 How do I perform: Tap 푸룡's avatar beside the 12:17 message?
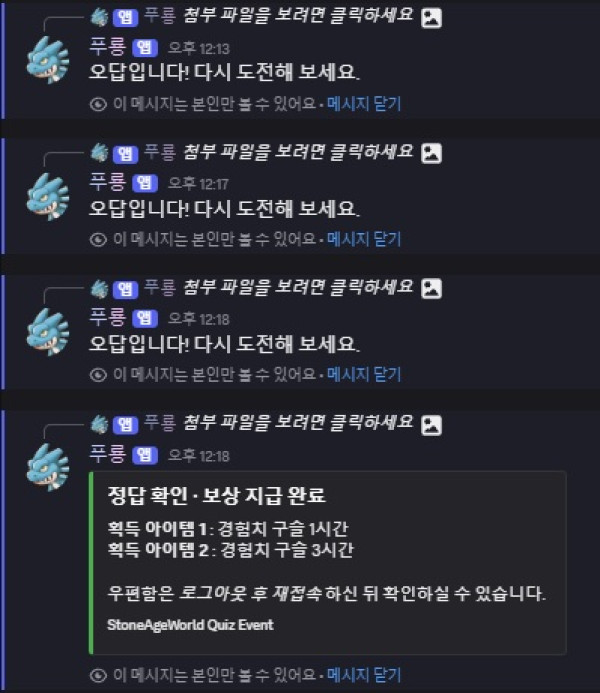click(x=47, y=195)
